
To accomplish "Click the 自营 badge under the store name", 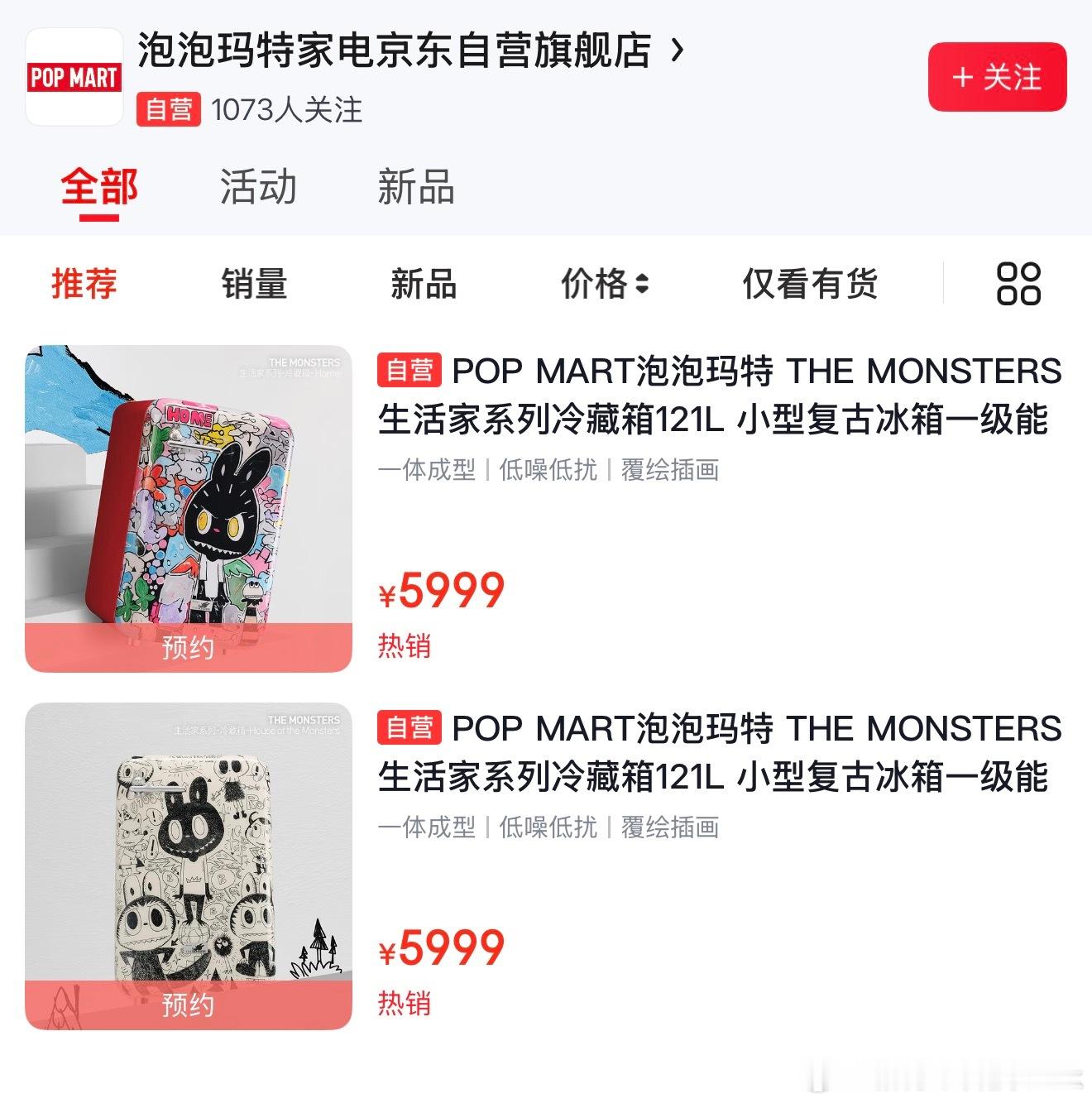I will click(167, 108).
